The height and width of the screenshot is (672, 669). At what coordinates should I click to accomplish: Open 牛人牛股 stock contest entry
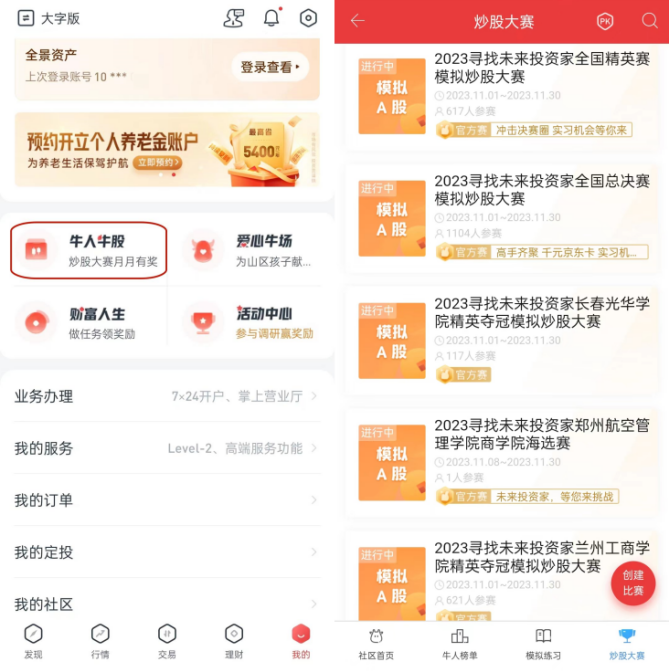pos(88,250)
